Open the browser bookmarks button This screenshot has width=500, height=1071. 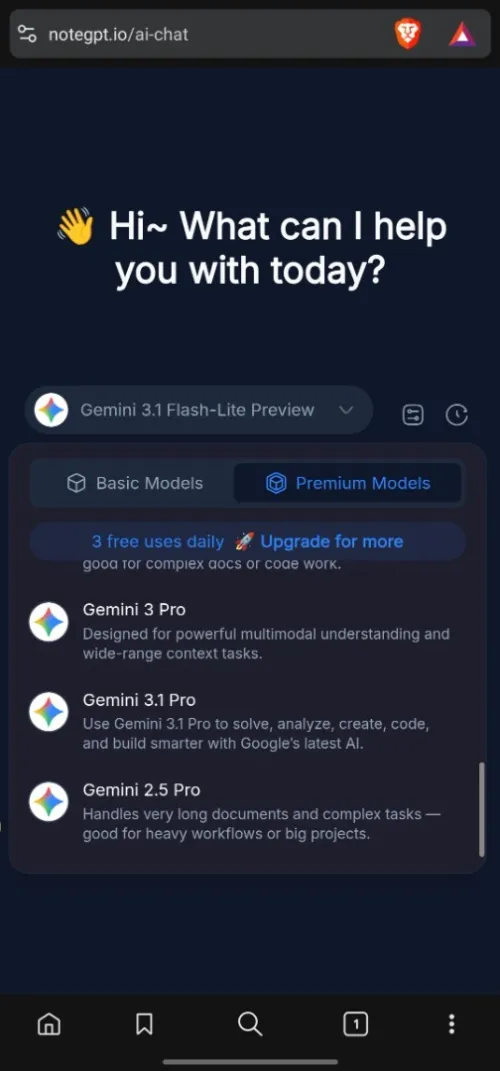click(x=144, y=1023)
